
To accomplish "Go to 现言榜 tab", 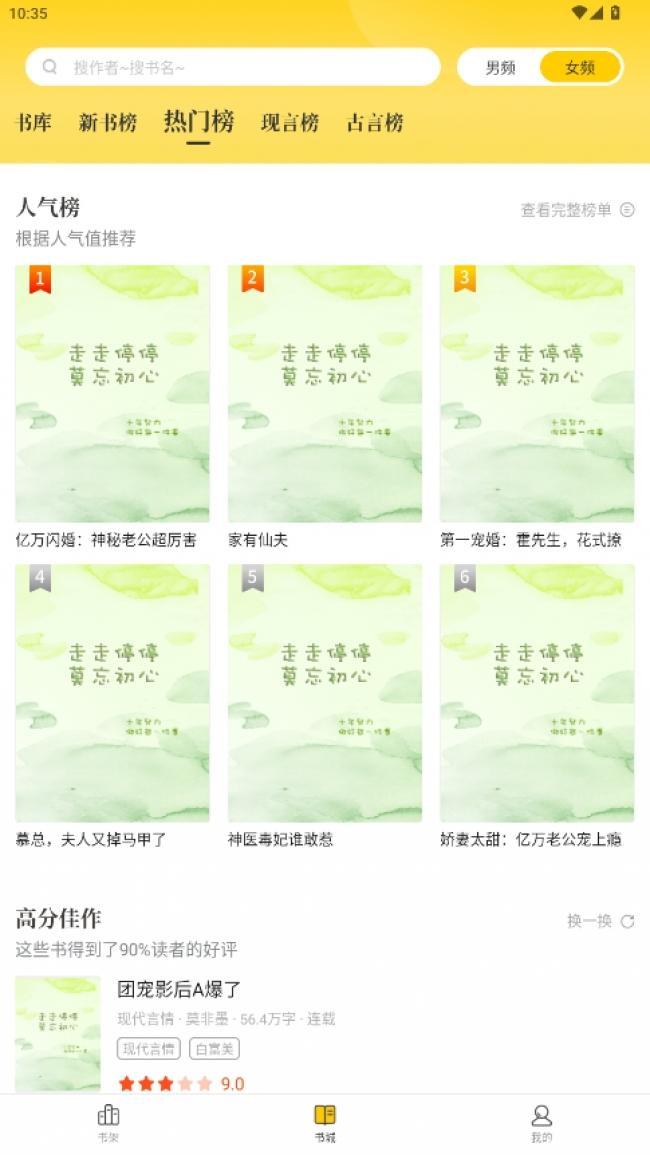I will 290,123.
